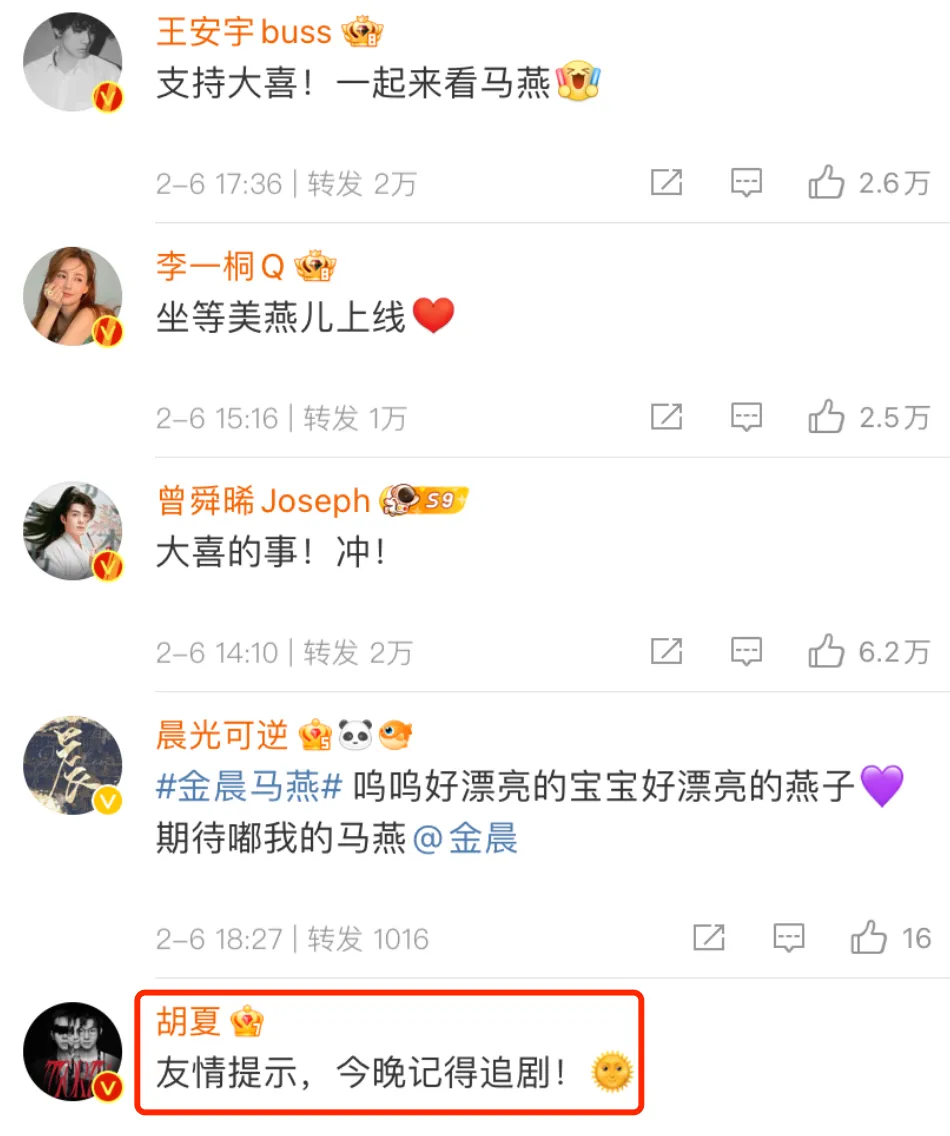Repost 李一桐Q's comment
The width and height of the screenshot is (950, 1136).
pyautogui.click(x=667, y=417)
